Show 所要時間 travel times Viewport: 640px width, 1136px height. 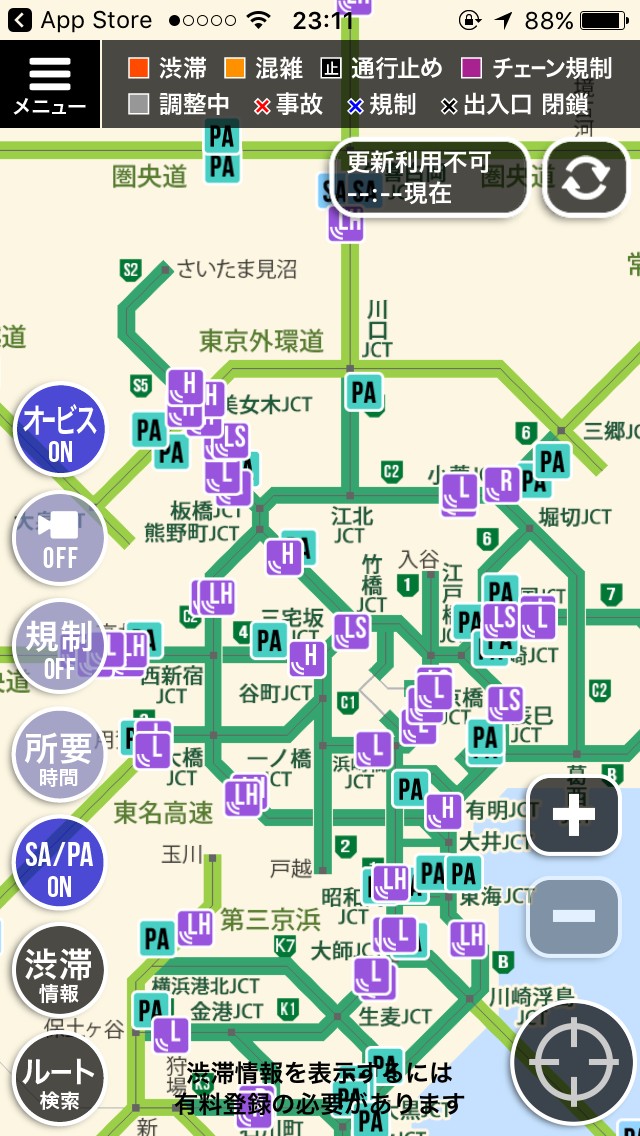coord(60,756)
